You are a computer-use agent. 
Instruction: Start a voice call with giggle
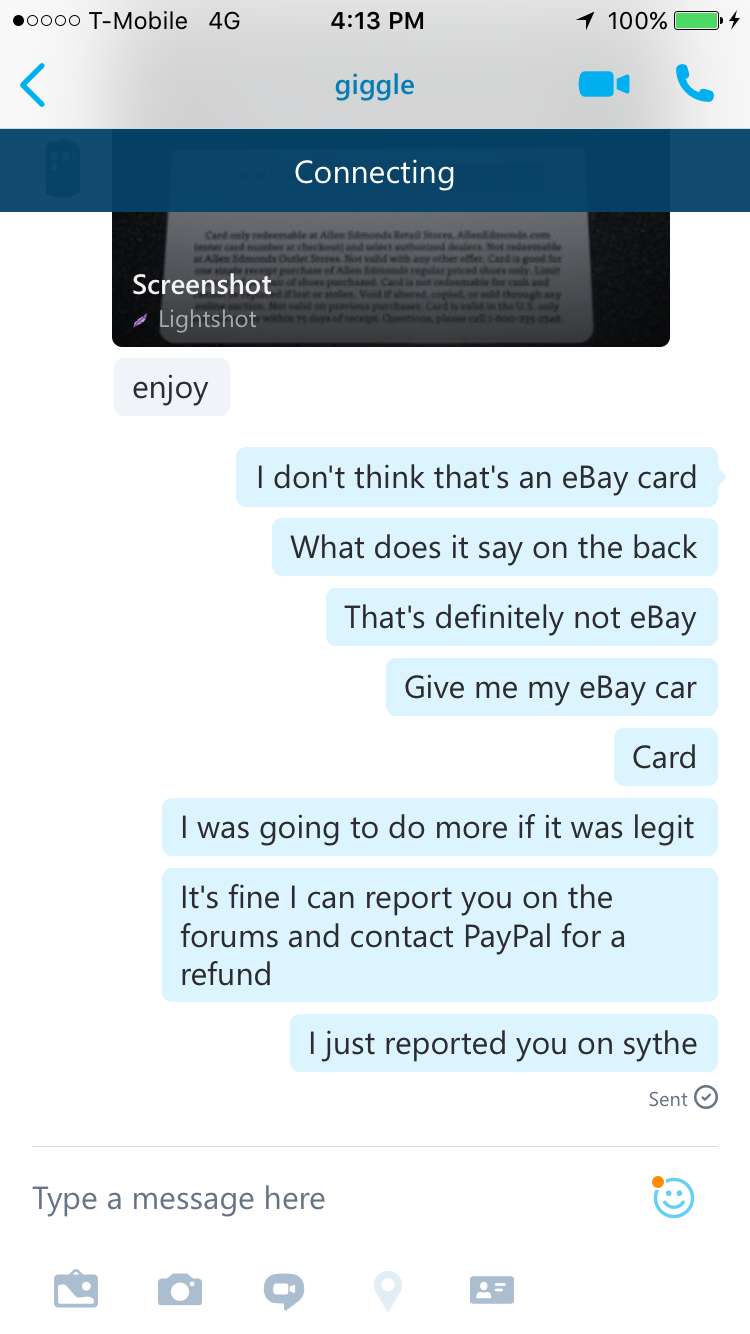[x=694, y=84]
